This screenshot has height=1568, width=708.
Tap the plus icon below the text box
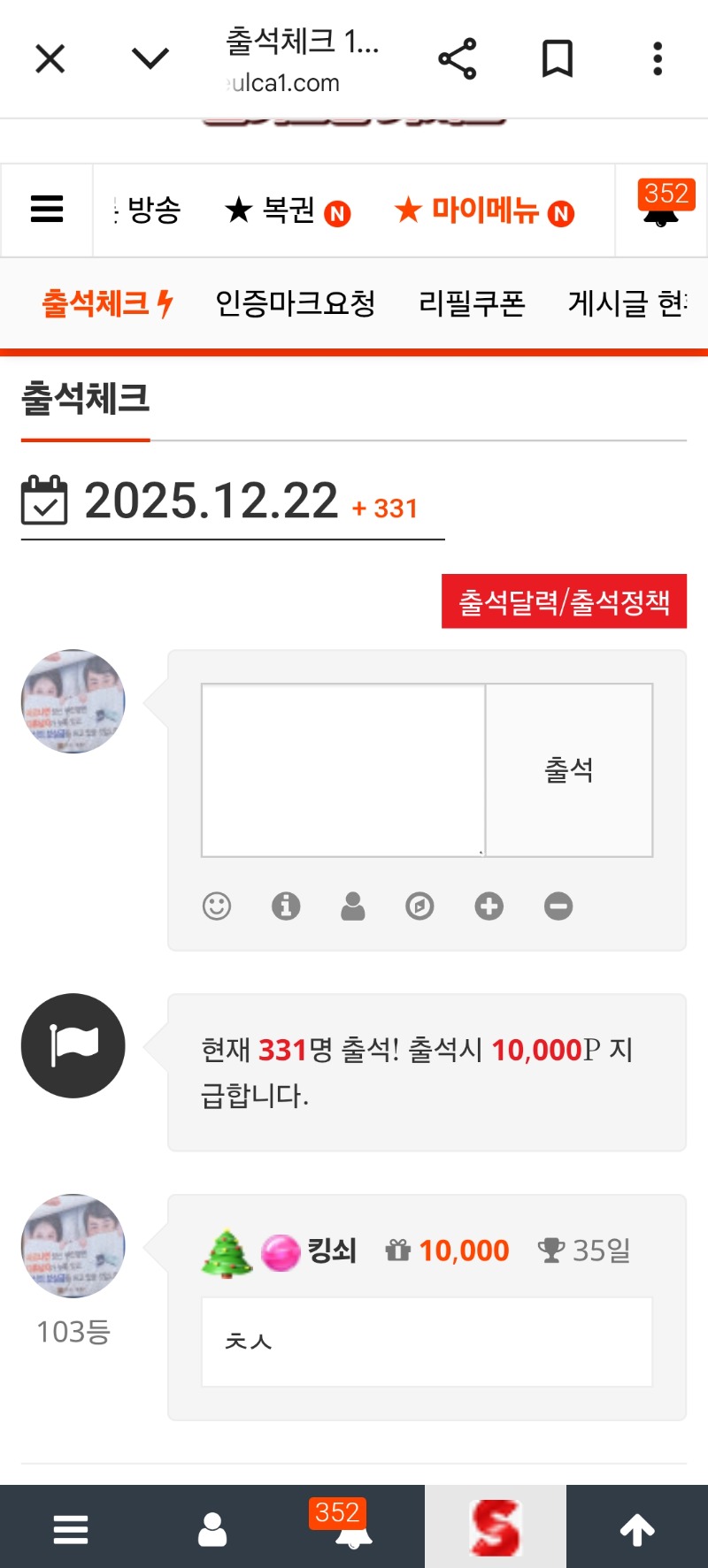(x=489, y=906)
